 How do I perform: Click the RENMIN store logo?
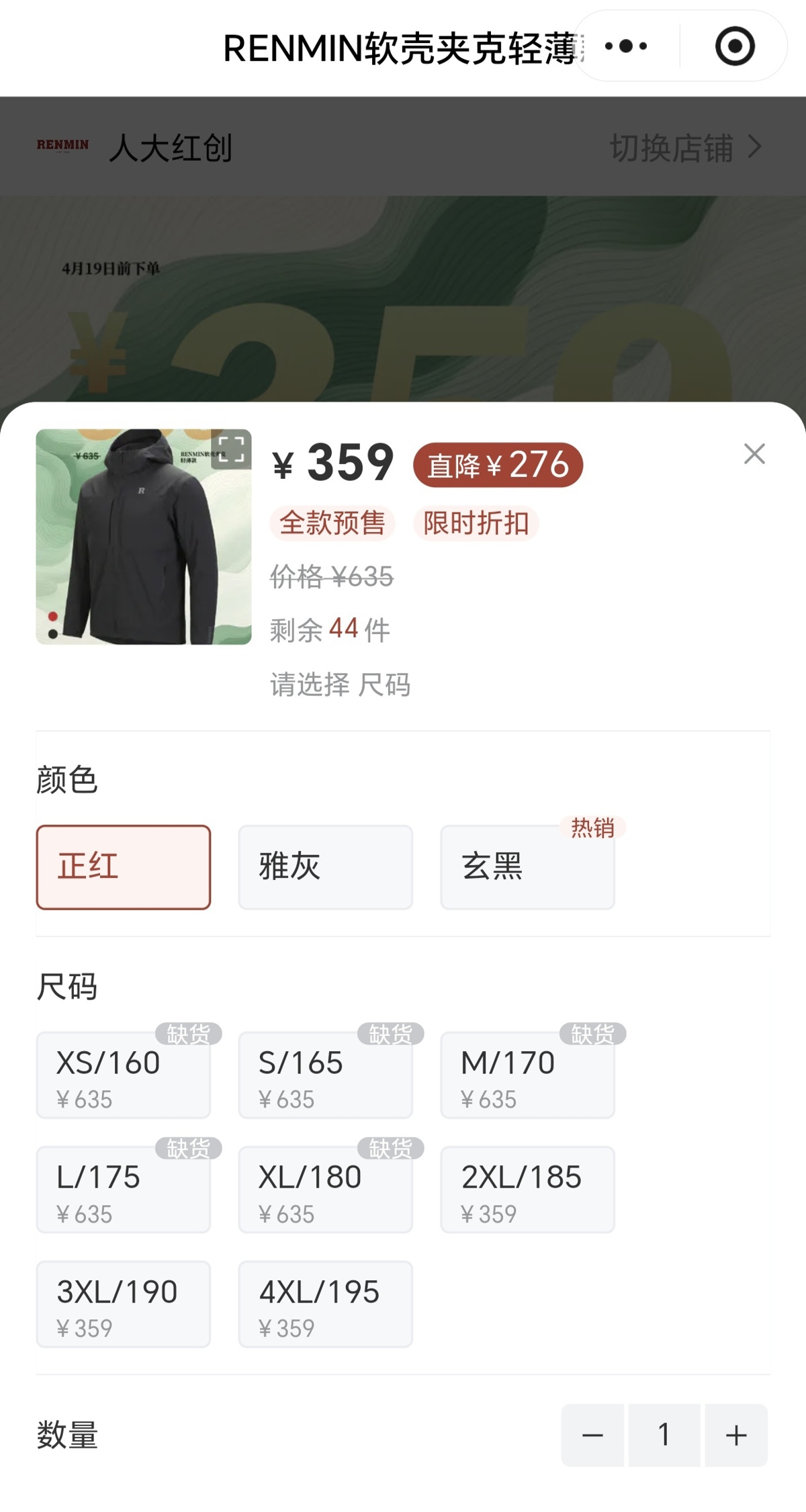[x=63, y=144]
